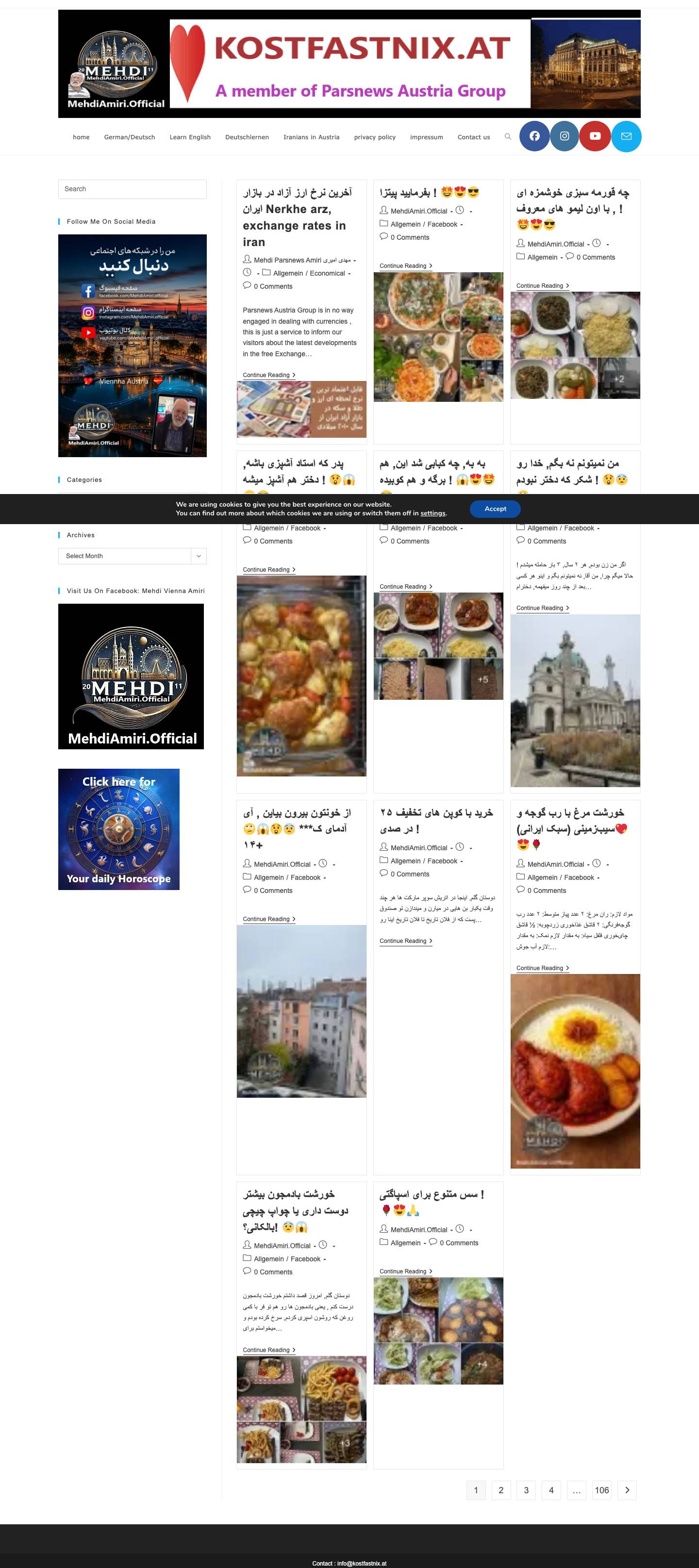
Task: Accept cookies via the Accept button
Action: [495, 509]
